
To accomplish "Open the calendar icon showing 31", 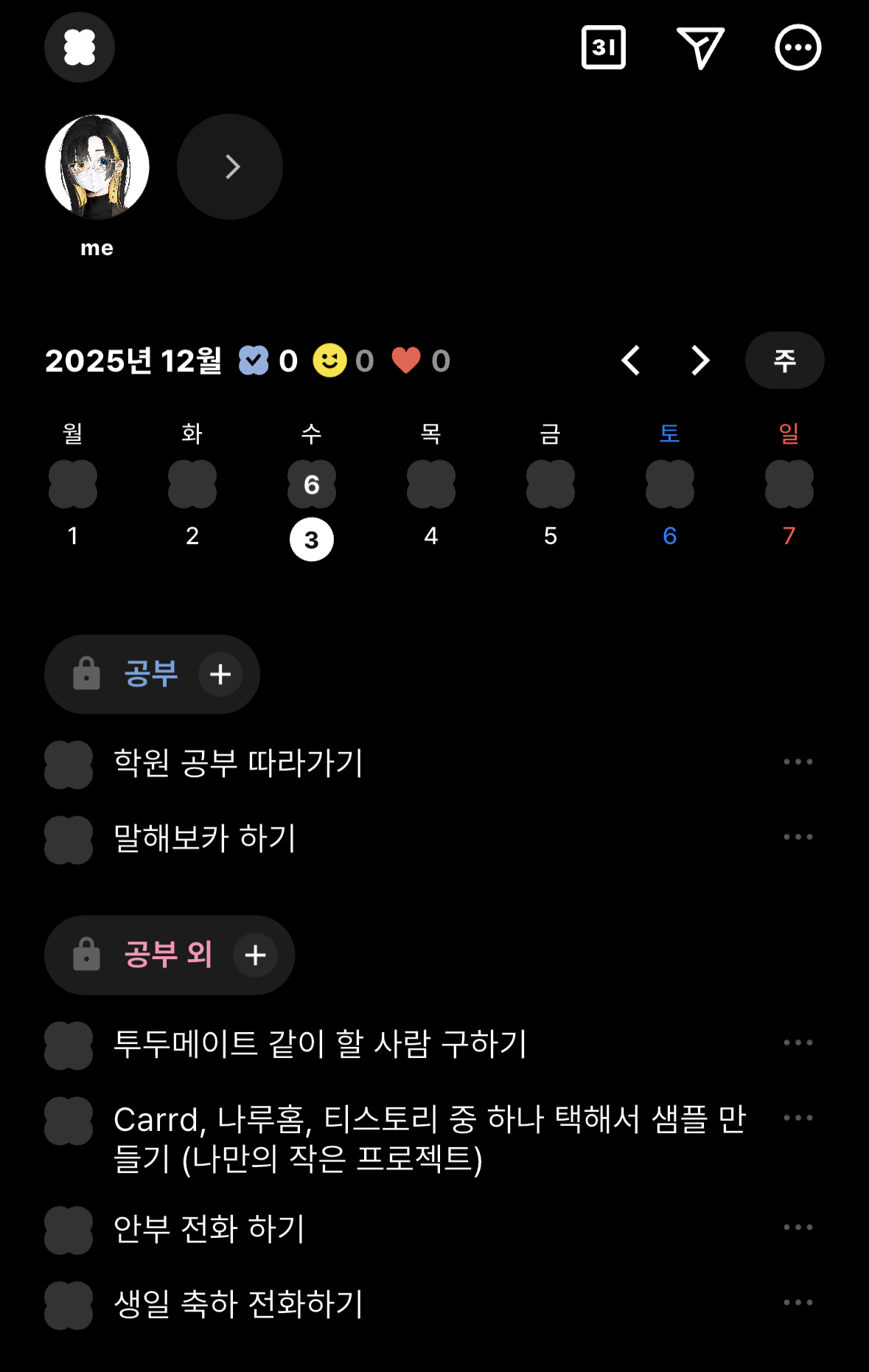I will [x=603, y=47].
